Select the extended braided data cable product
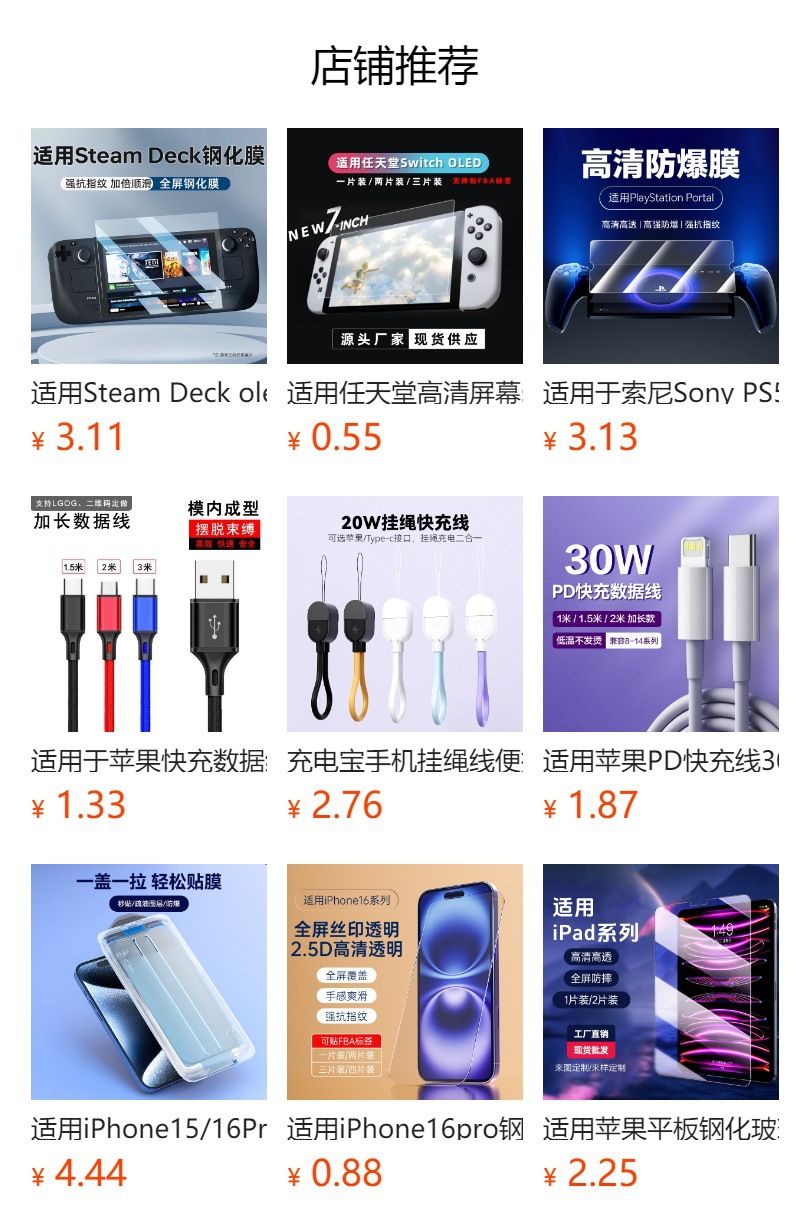 point(149,614)
